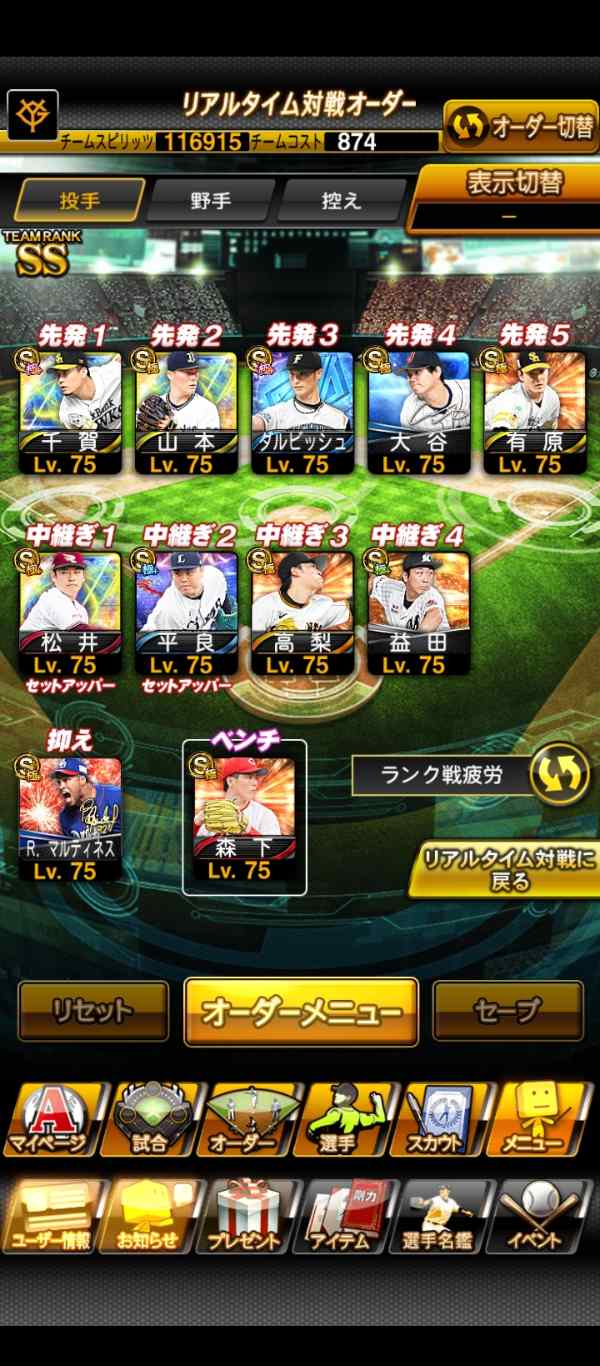Screen dimensions: 600x1366
Task: Save the order with セーブ
Action: click(508, 1011)
